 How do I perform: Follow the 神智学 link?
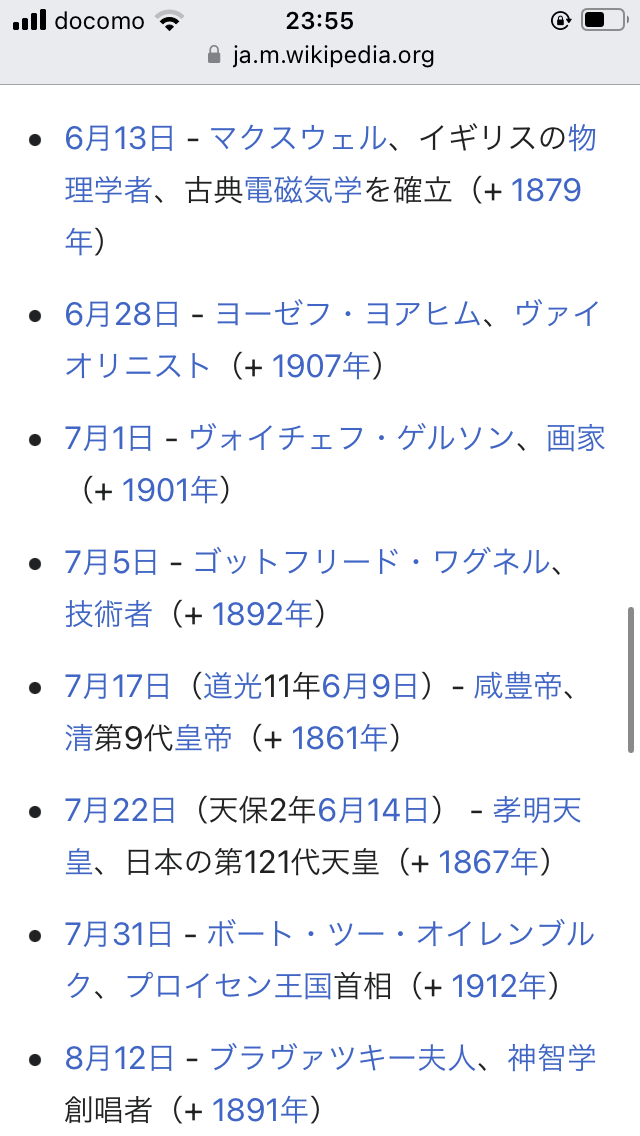click(551, 1058)
